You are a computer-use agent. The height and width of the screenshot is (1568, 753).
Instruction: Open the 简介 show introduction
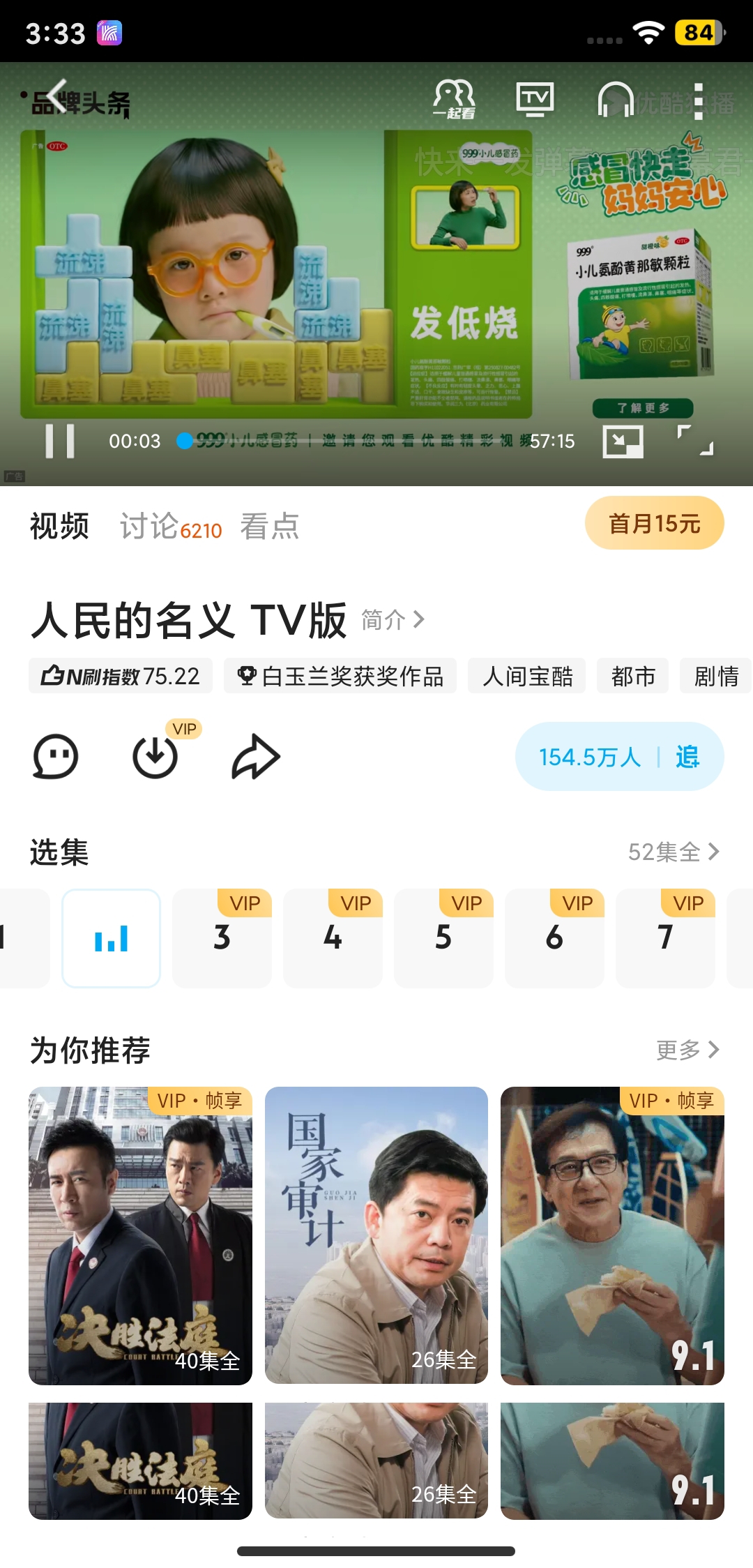(x=393, y=619)
